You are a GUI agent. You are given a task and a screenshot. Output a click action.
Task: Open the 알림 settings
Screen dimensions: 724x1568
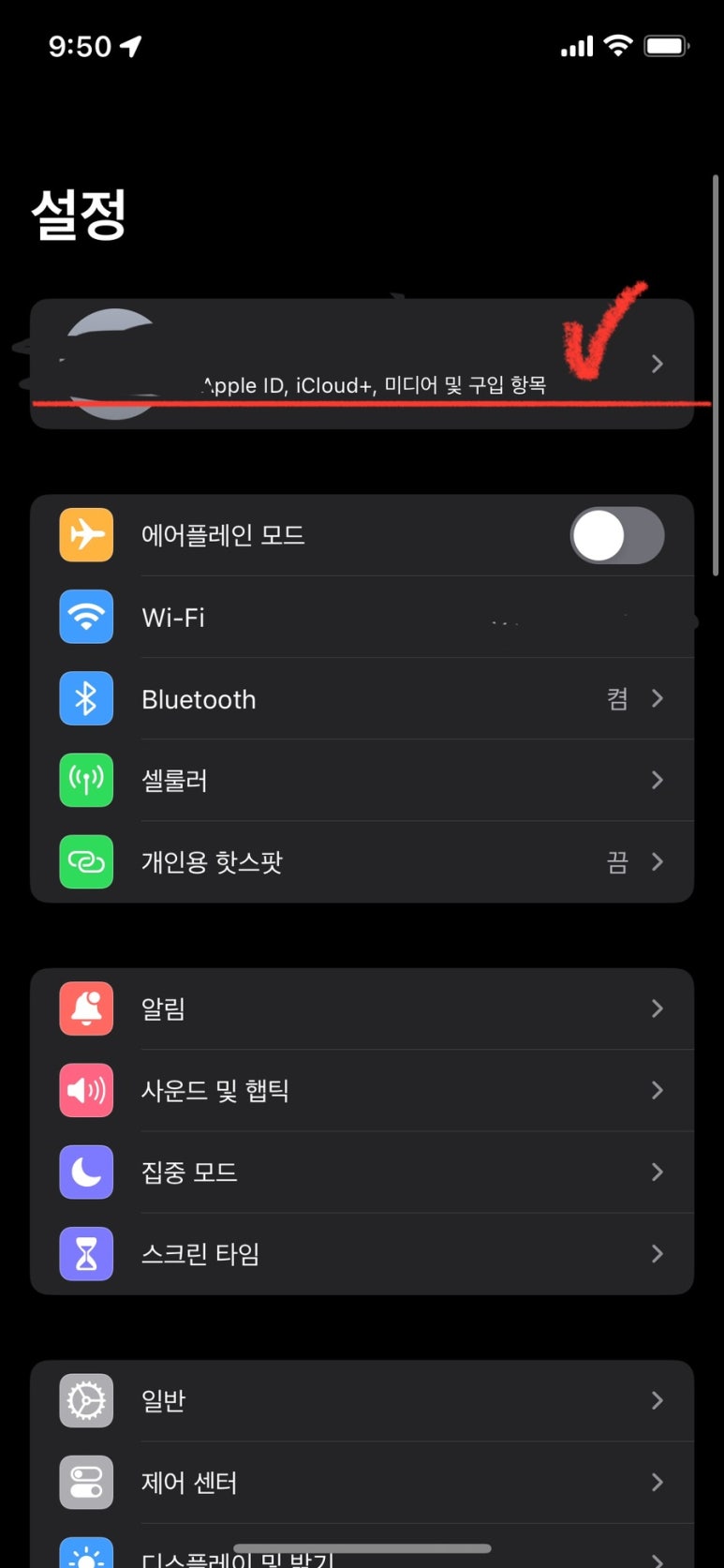tap(362, 1009)
